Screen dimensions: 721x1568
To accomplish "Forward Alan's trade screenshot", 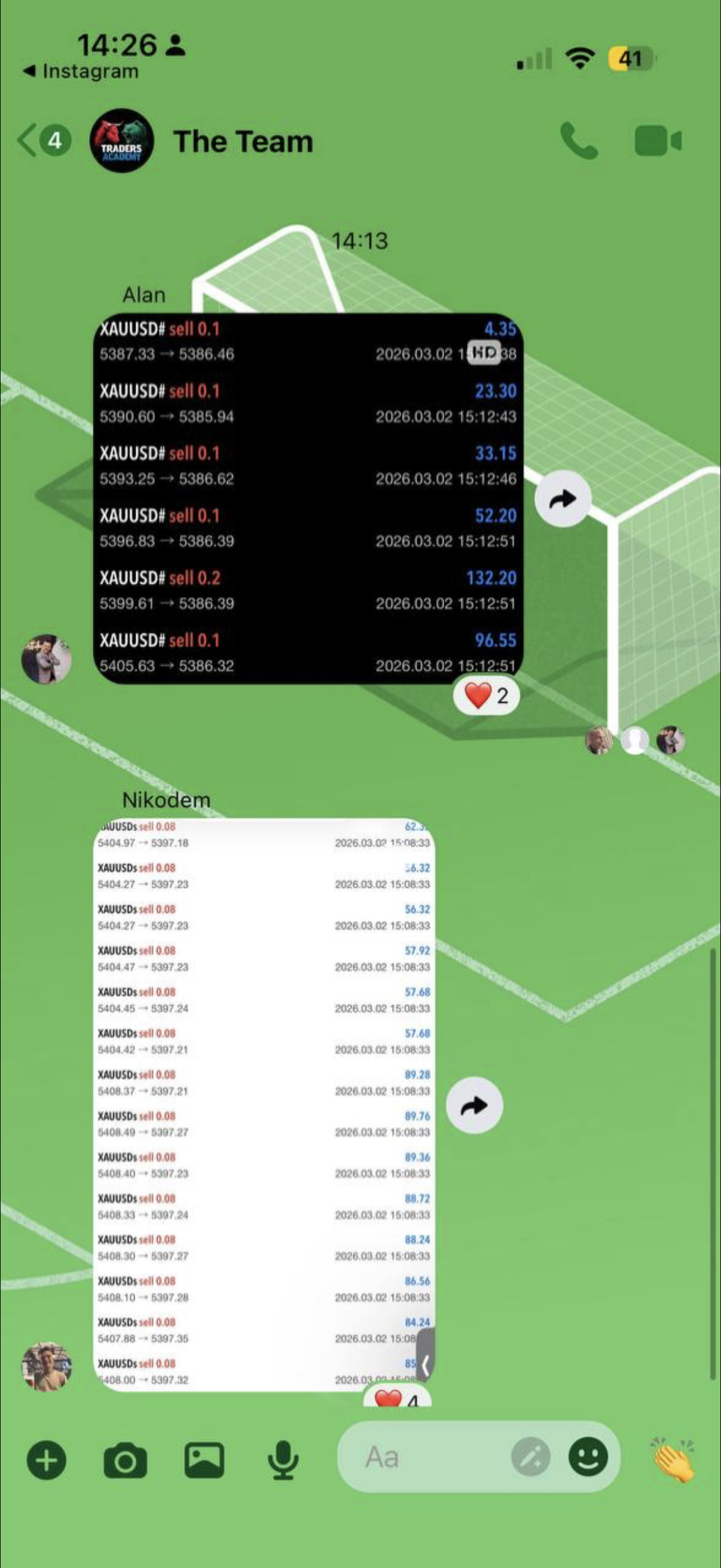I will click(x=563, y=499).
